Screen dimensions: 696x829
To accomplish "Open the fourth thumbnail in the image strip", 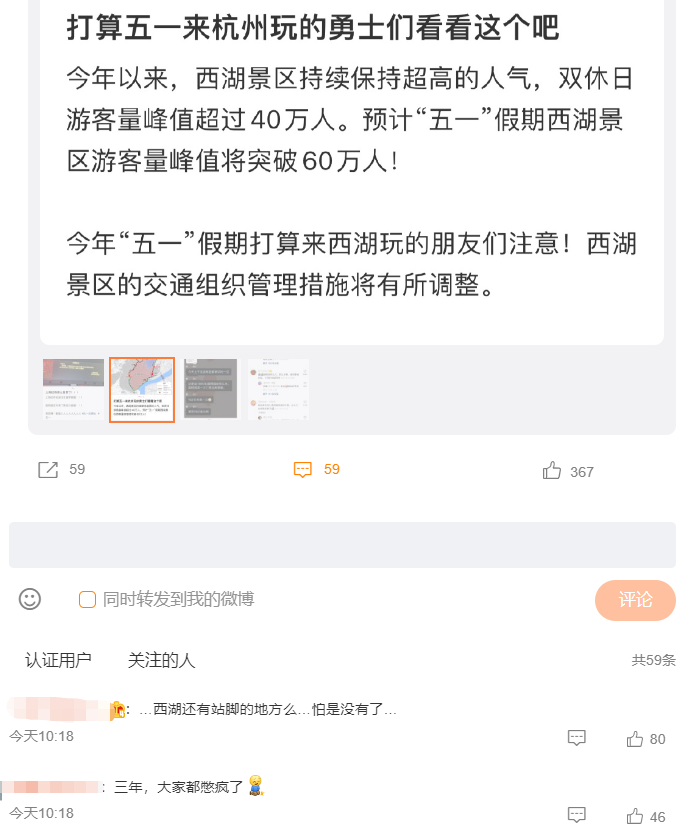I will pyautogui.click(x=279, y=389).
